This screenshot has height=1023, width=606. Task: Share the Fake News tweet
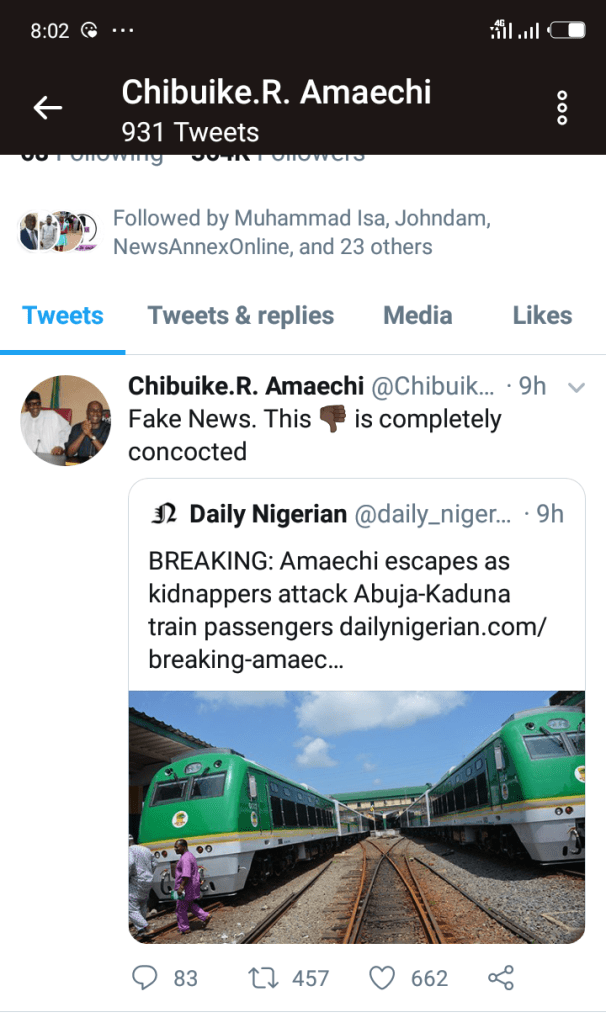point(501,978)
